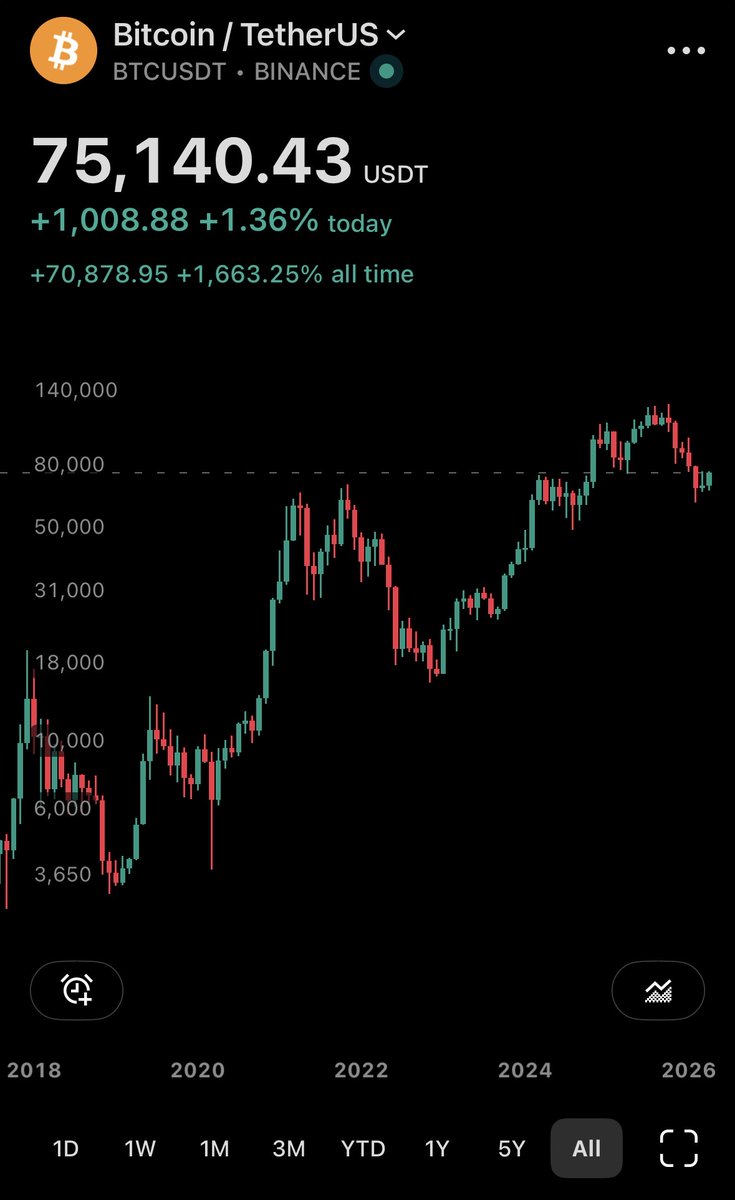This screenshot has height=1200, width=735.
Task: Show the 1M time range
Action: (x=214, y=1148)
